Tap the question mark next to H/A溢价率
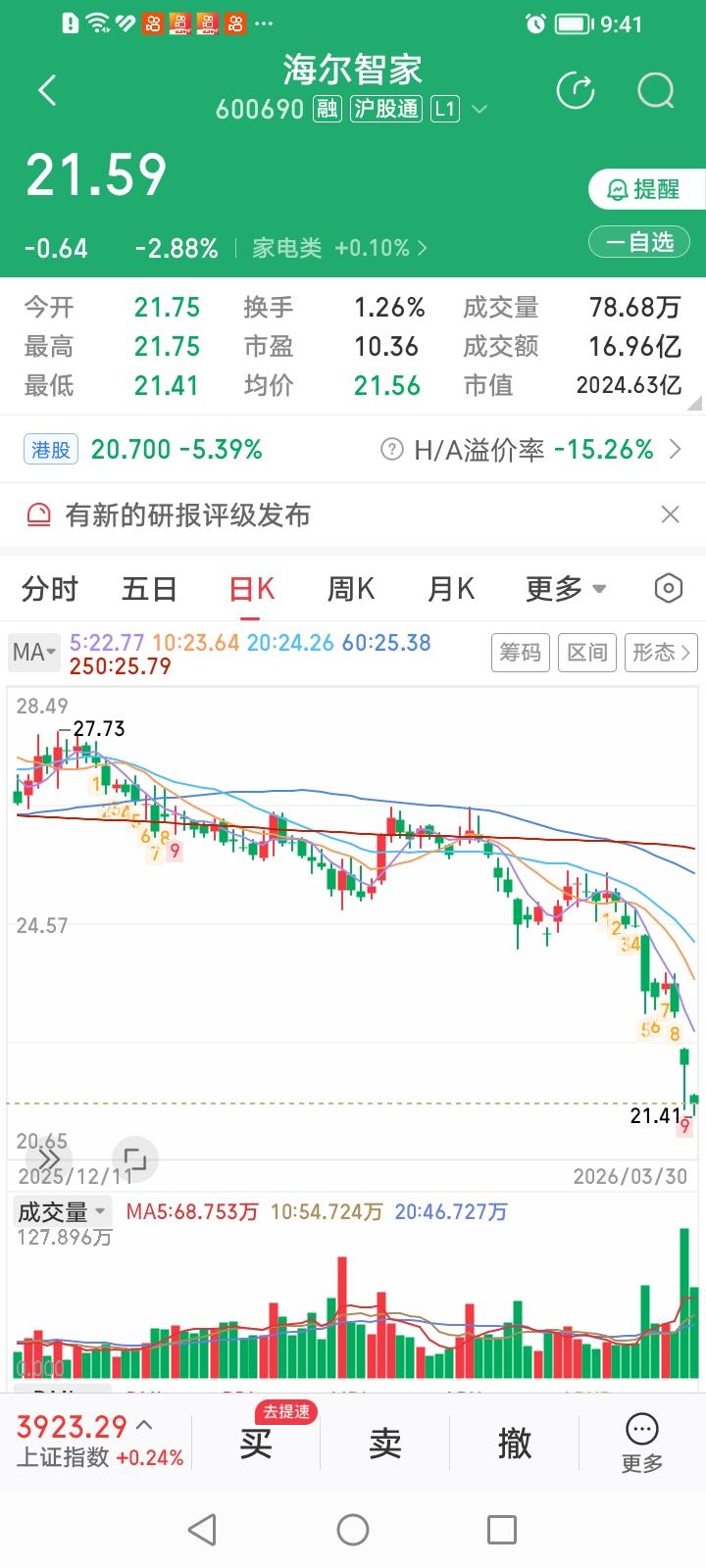 pos(391,449)
